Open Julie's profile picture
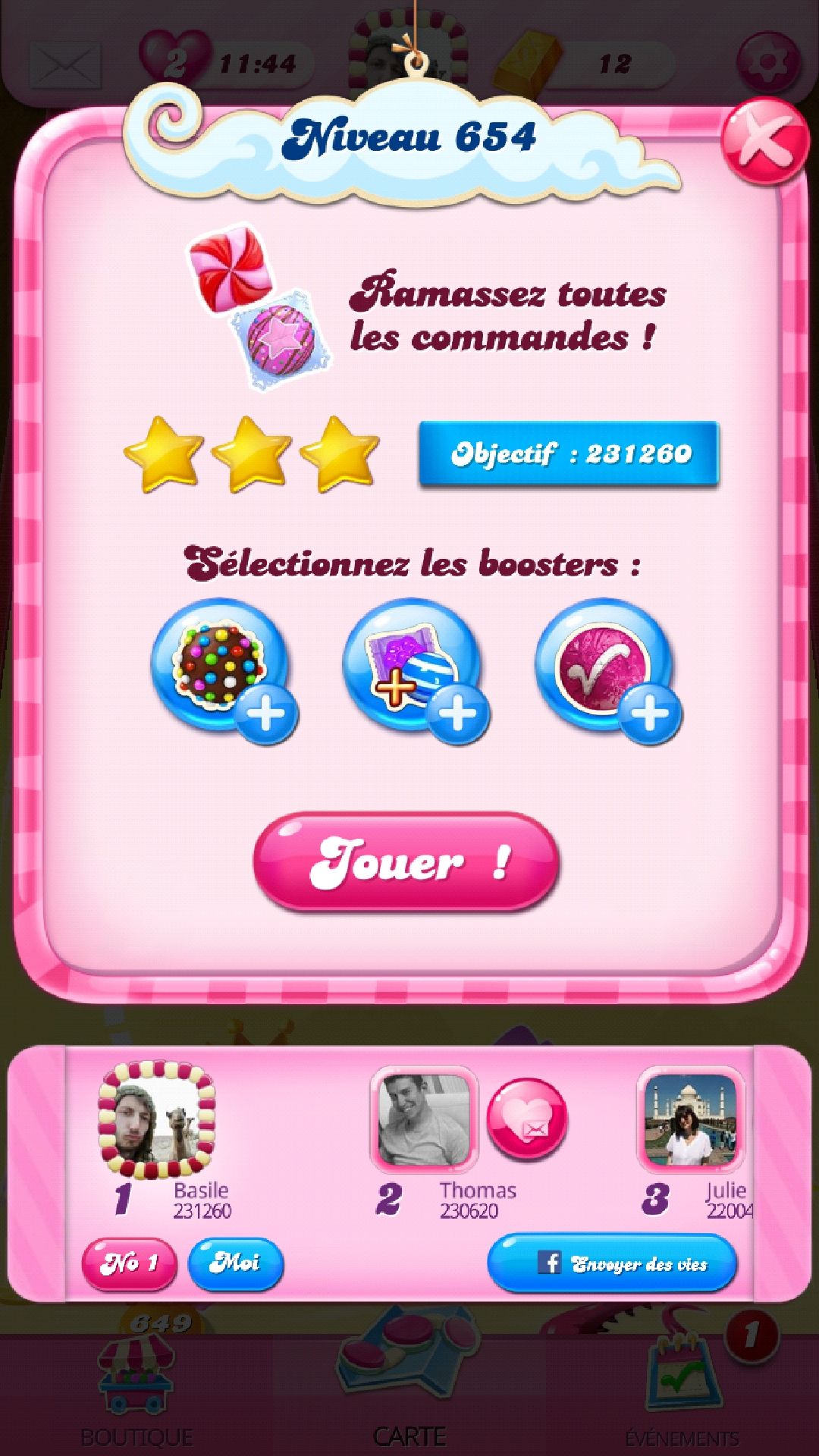819x1456 pixels. [690, 1119]
